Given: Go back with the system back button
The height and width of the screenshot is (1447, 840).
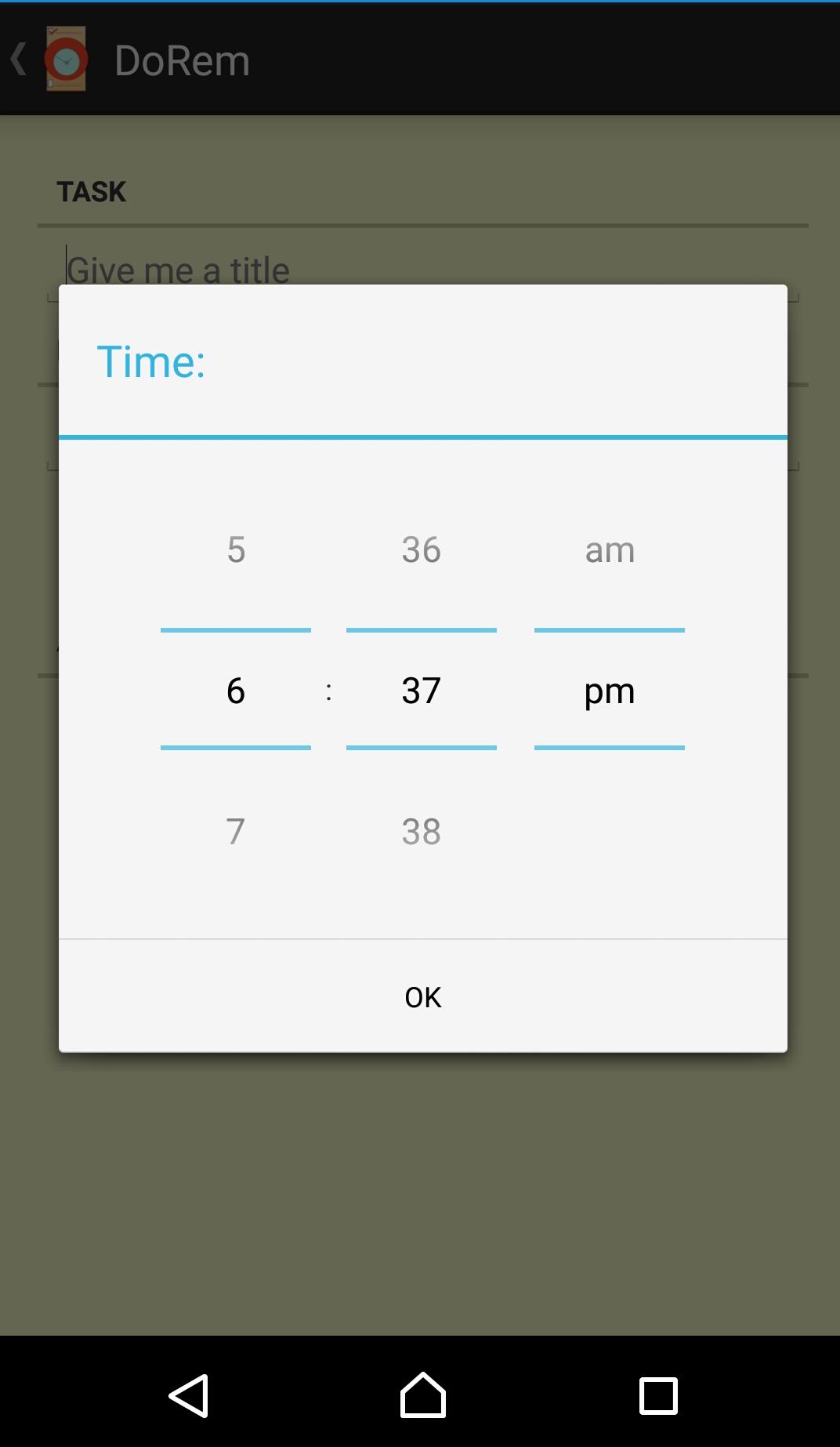Looking at the screenshot, I should pos(189,1396).
